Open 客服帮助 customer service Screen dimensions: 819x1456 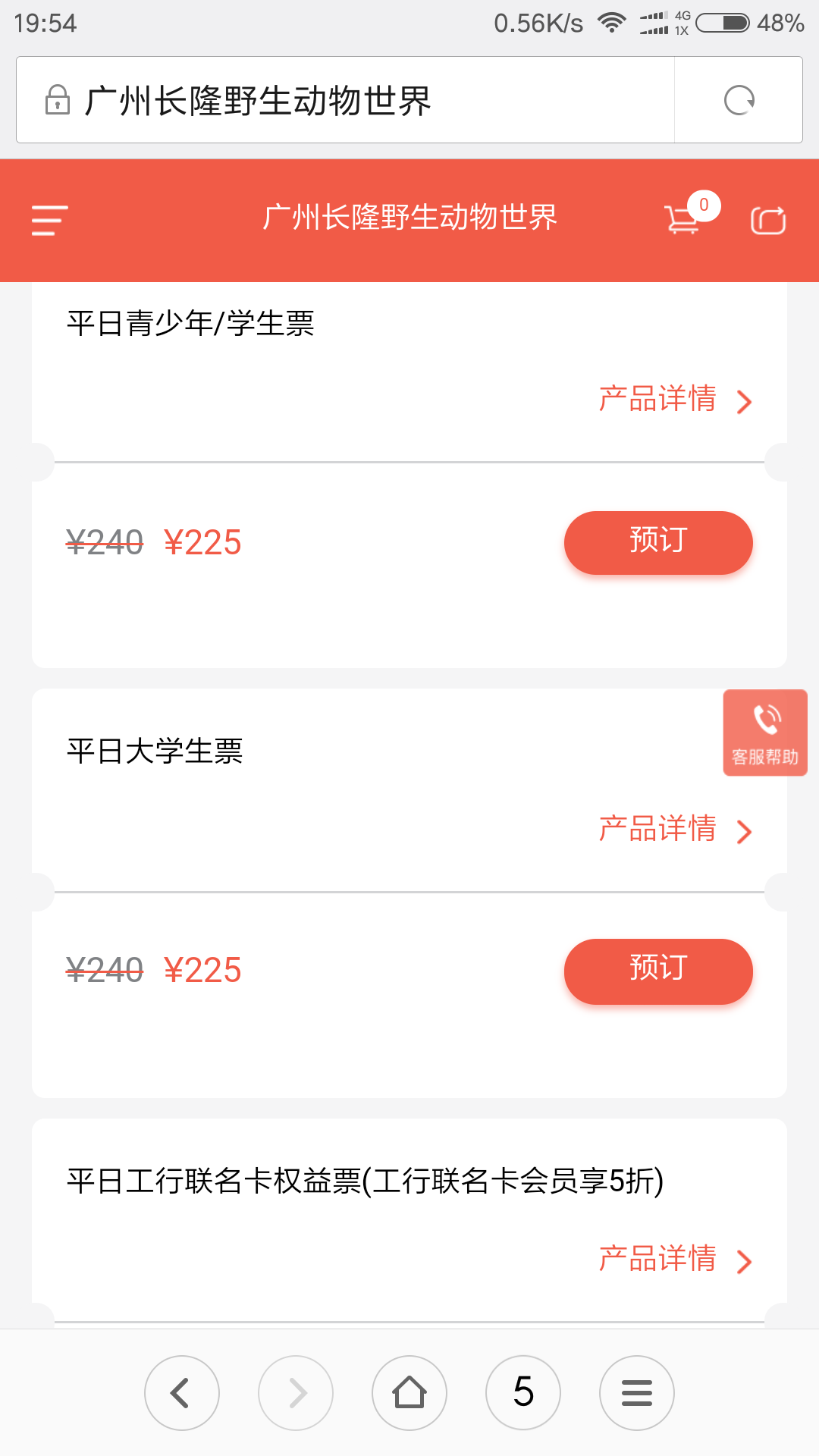pos(764,733)
